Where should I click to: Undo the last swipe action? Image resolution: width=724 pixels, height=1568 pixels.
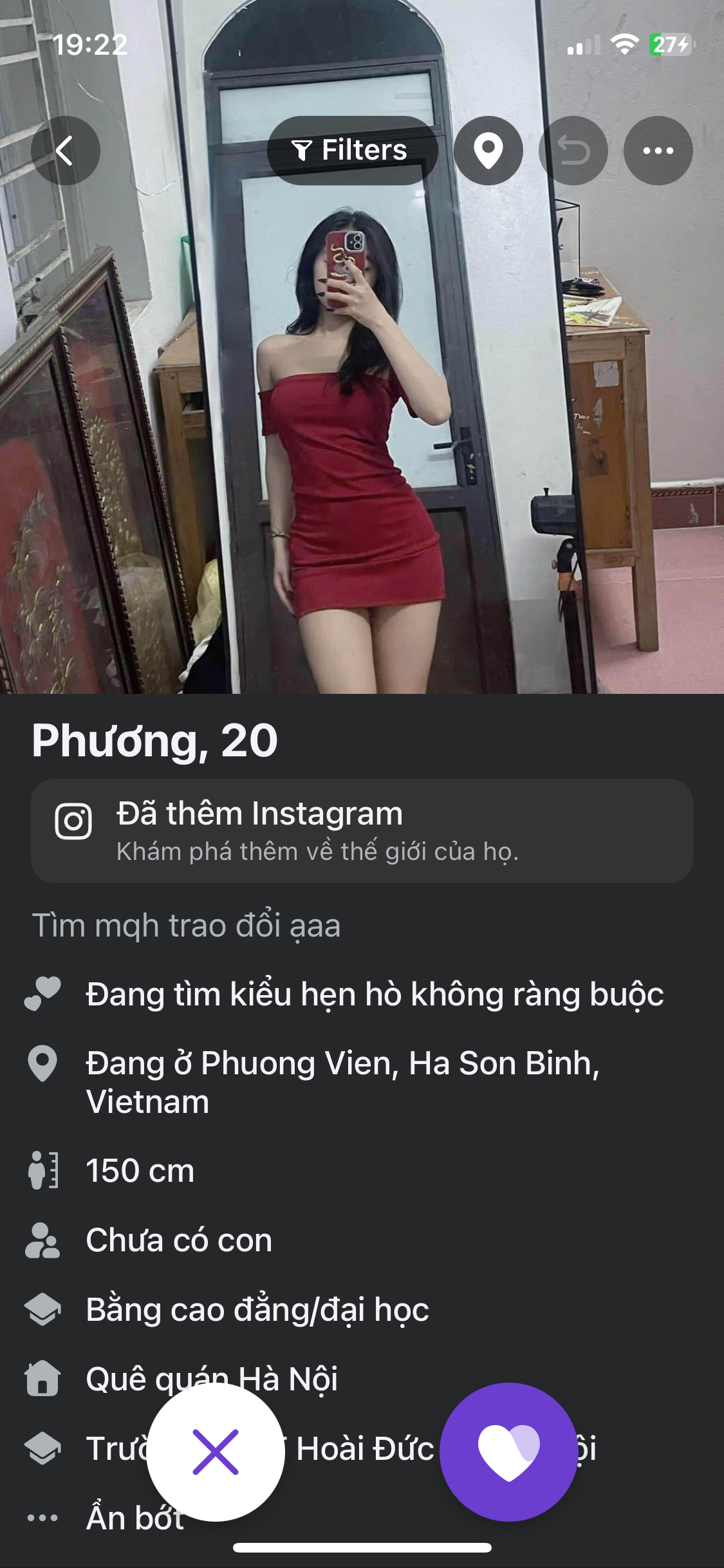573,151
